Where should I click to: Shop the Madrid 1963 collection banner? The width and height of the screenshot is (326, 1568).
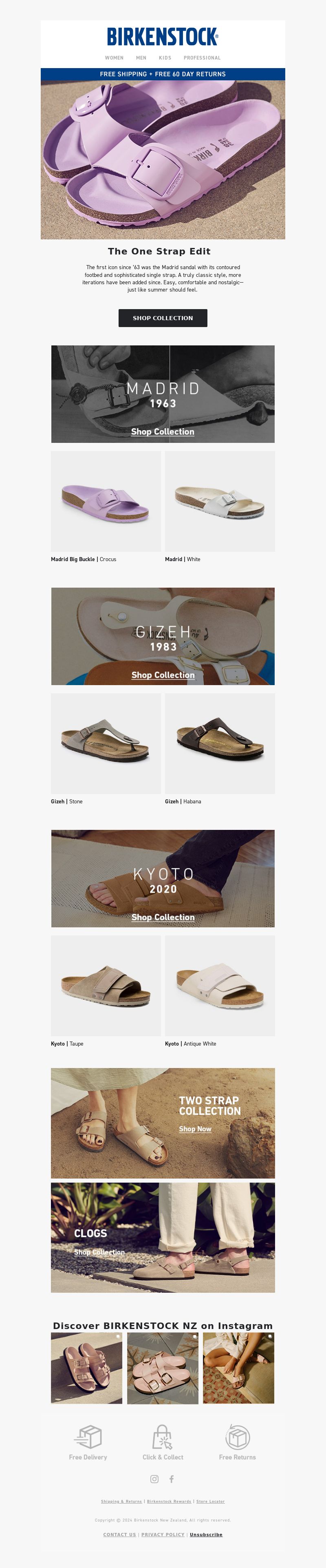tap(163, 431)
